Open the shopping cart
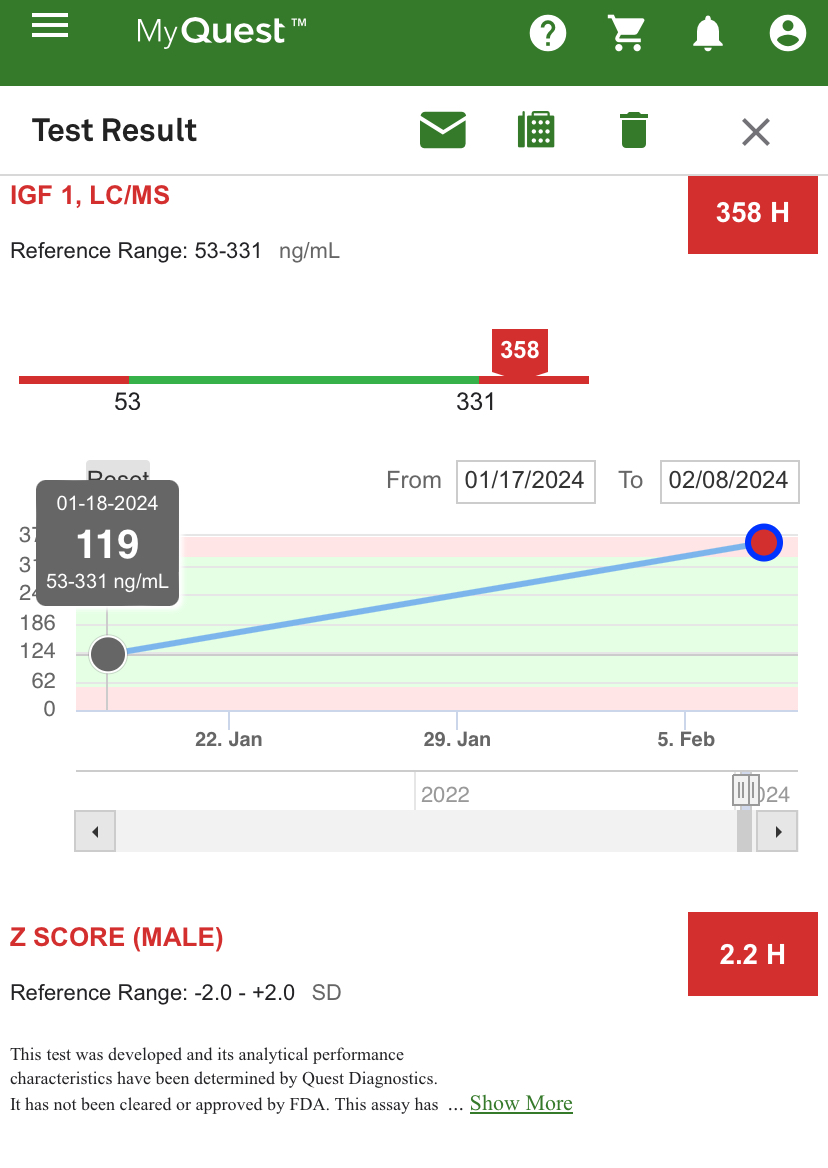Image resolution: width=828 pixels, height=1168 pixels. [627, 33]
